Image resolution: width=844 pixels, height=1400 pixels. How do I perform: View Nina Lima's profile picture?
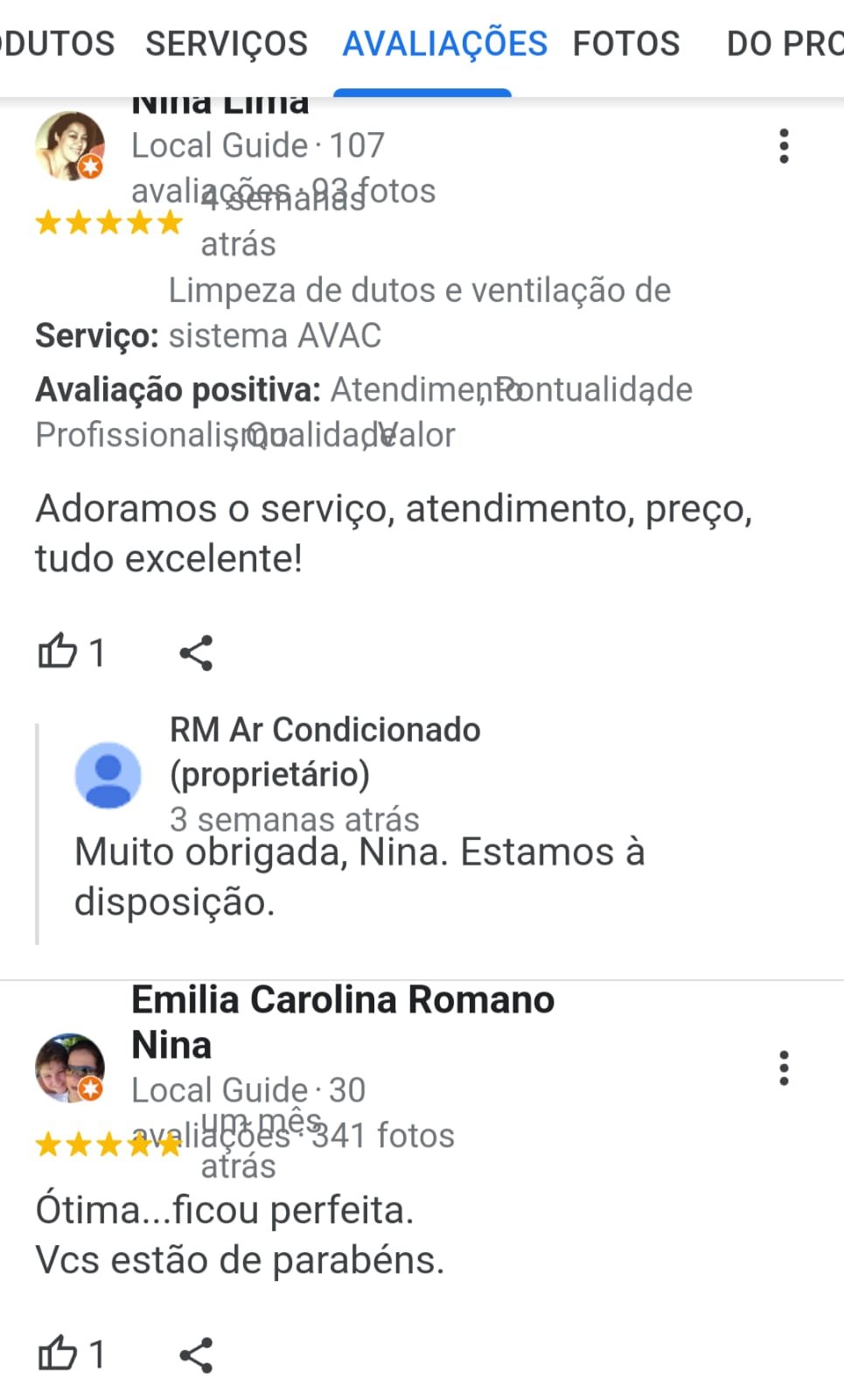tap(69, 146)
